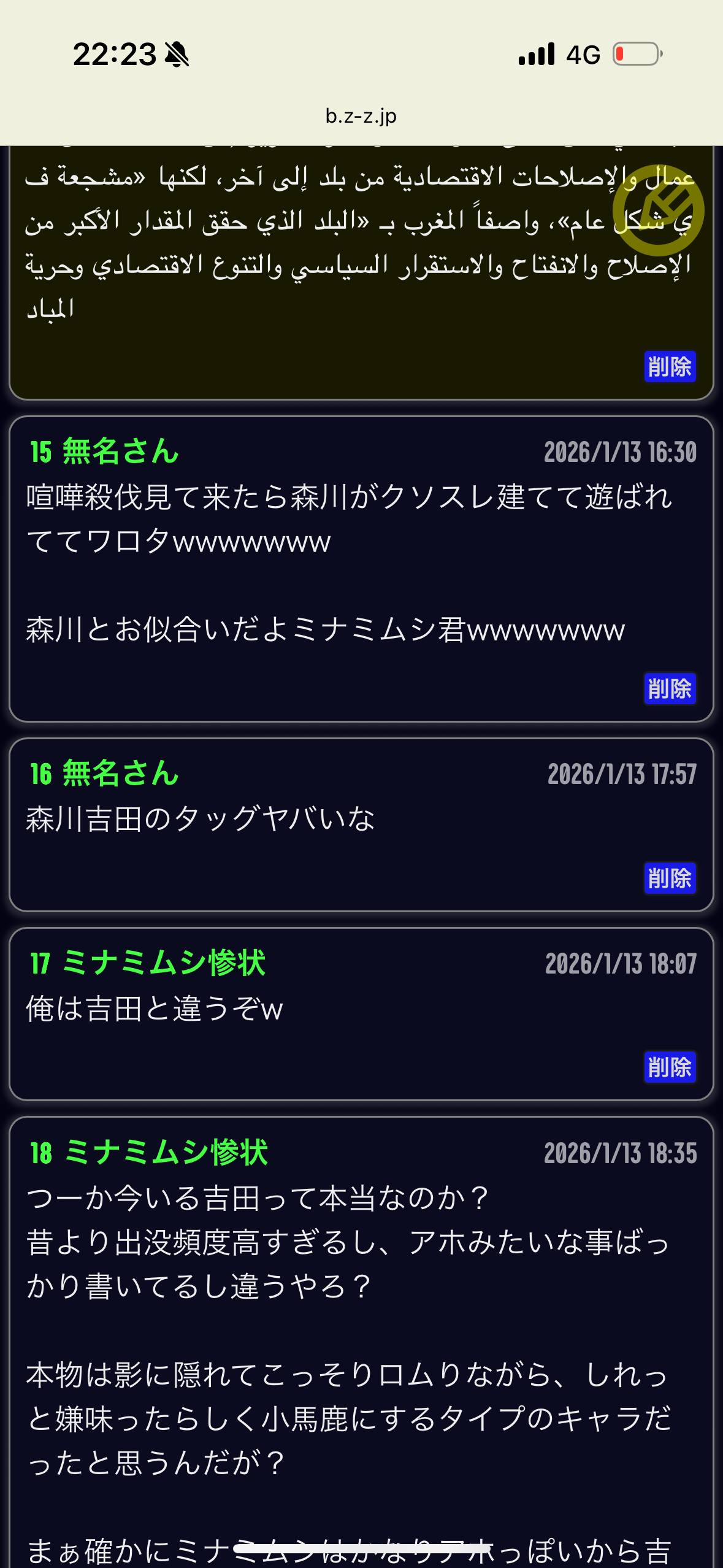
Task: Remove post 17 via 削除
Action: (x=669, y=1067)
